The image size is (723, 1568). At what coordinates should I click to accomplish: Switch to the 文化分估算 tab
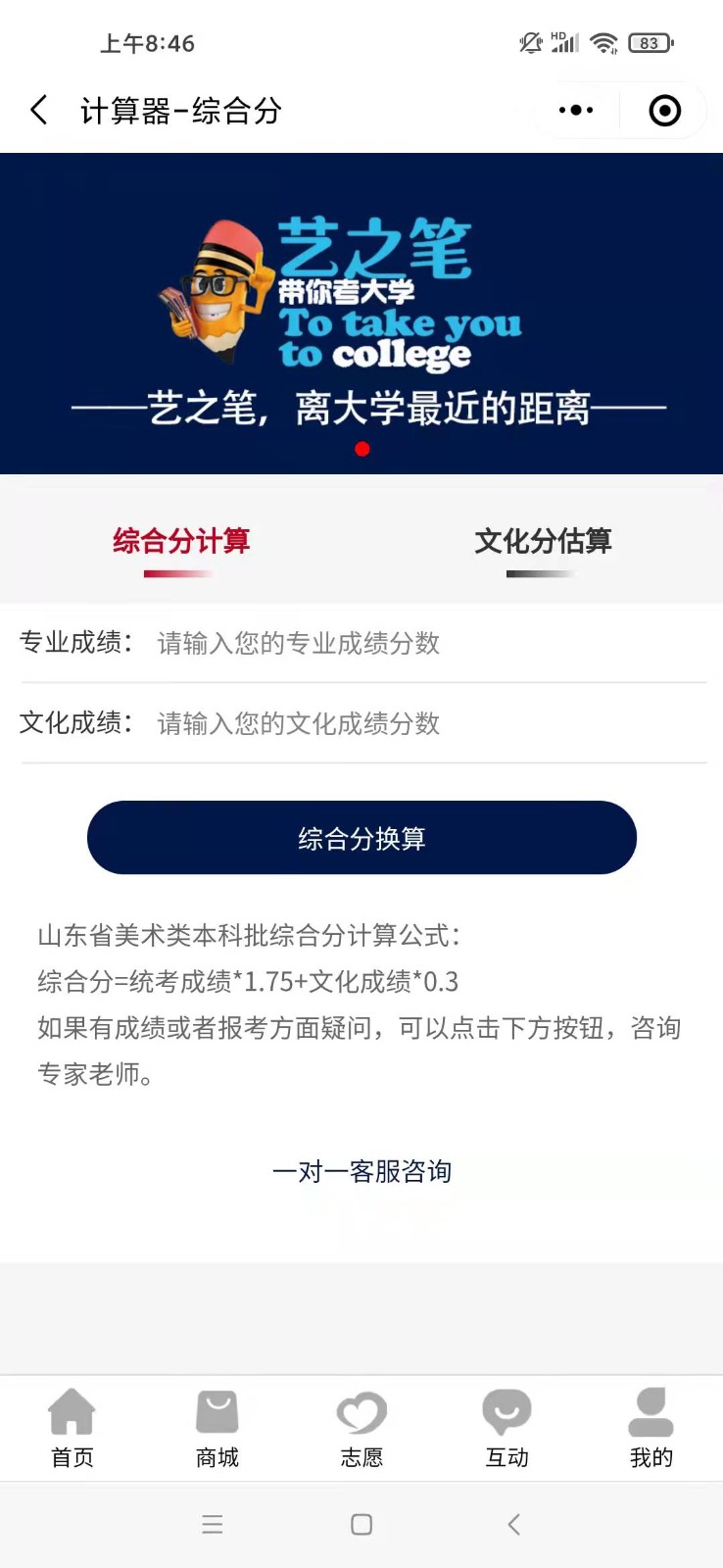[x=543, y=541]
